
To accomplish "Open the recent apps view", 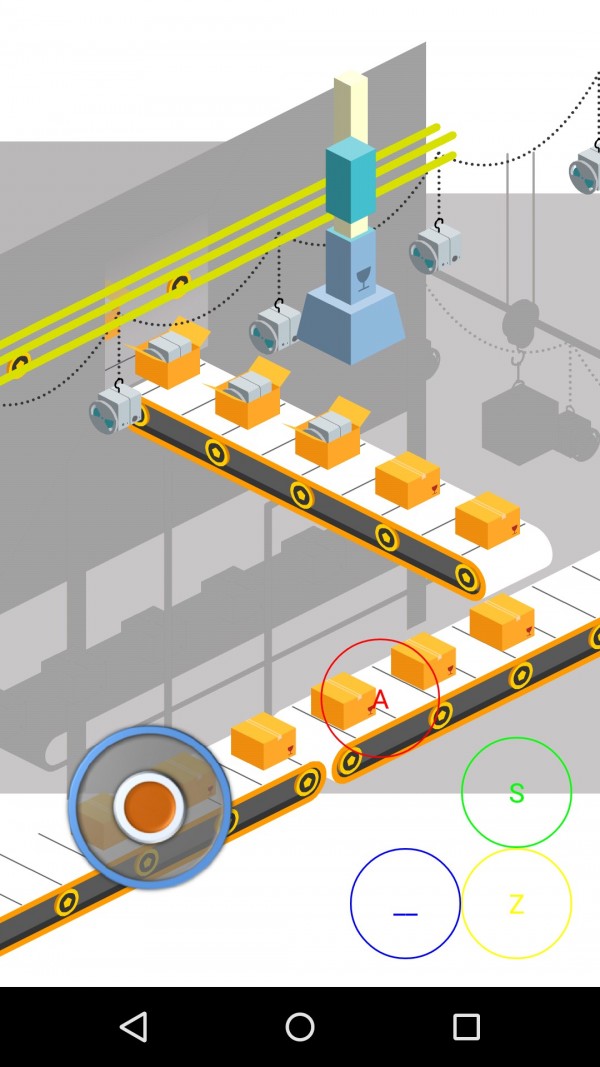I will click(x=466, y=1026).
